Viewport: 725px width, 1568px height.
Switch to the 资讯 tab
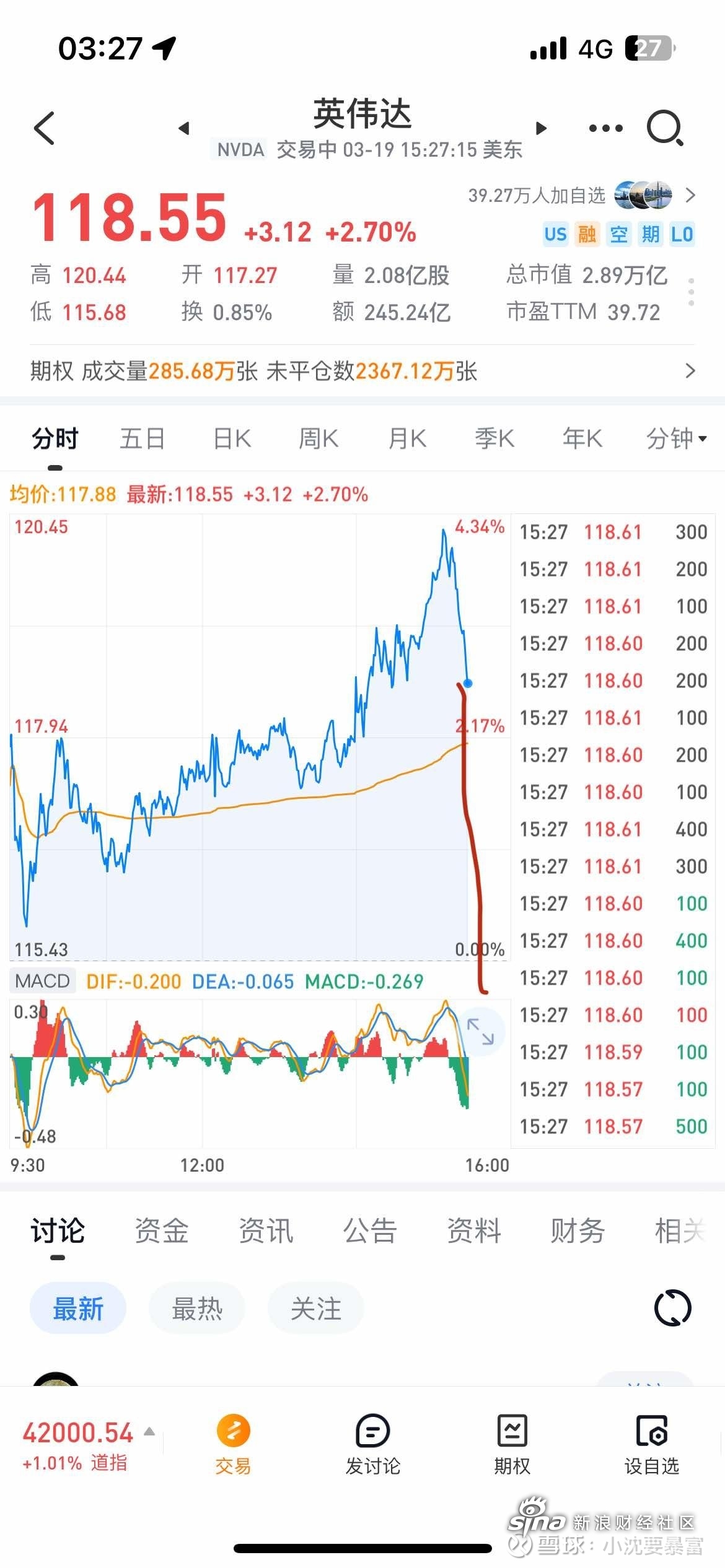pos(266,1230)
